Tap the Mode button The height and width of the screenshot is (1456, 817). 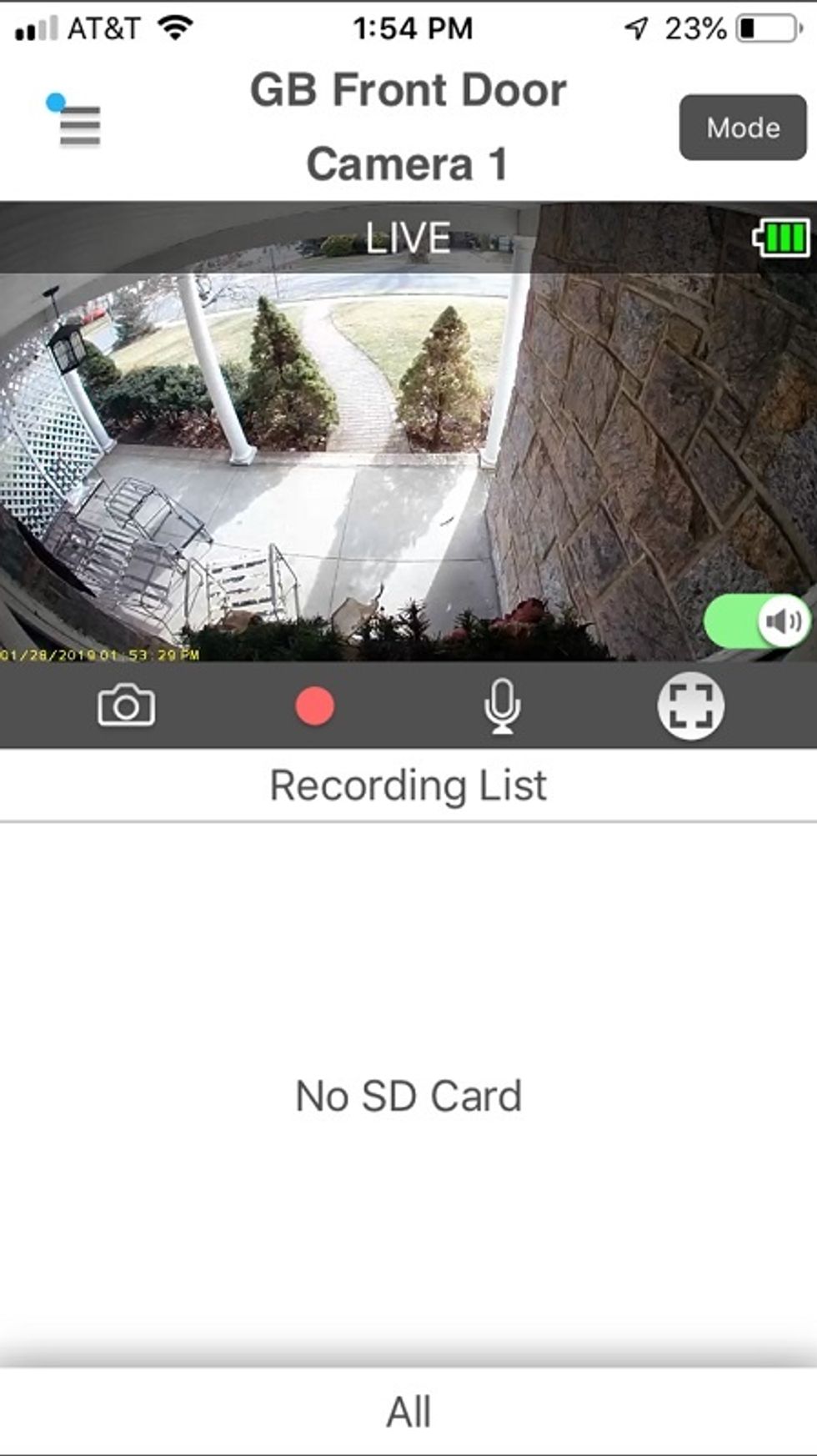[743, 128]
